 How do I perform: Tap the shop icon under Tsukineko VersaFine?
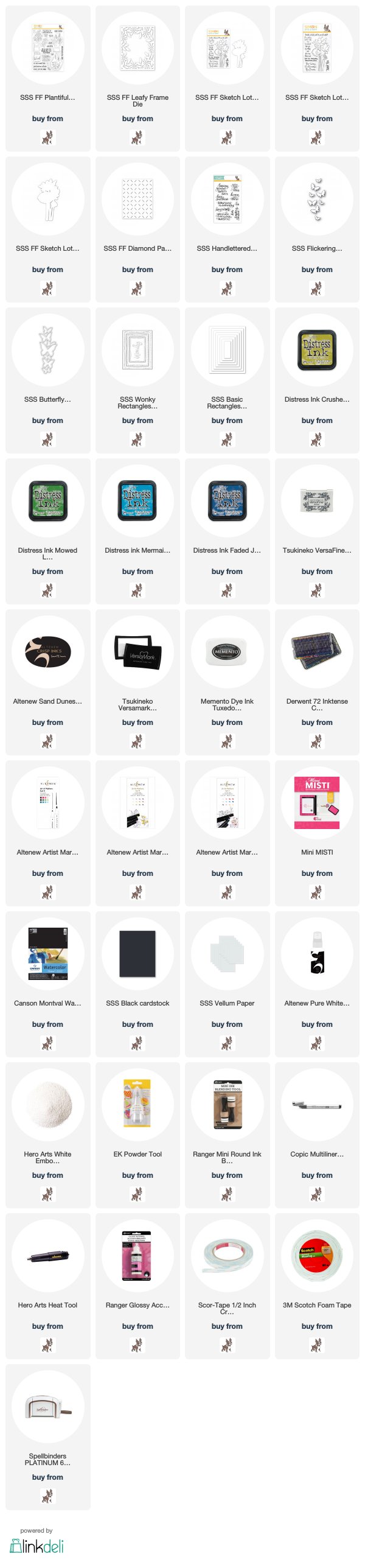click(x=317, y=590)
